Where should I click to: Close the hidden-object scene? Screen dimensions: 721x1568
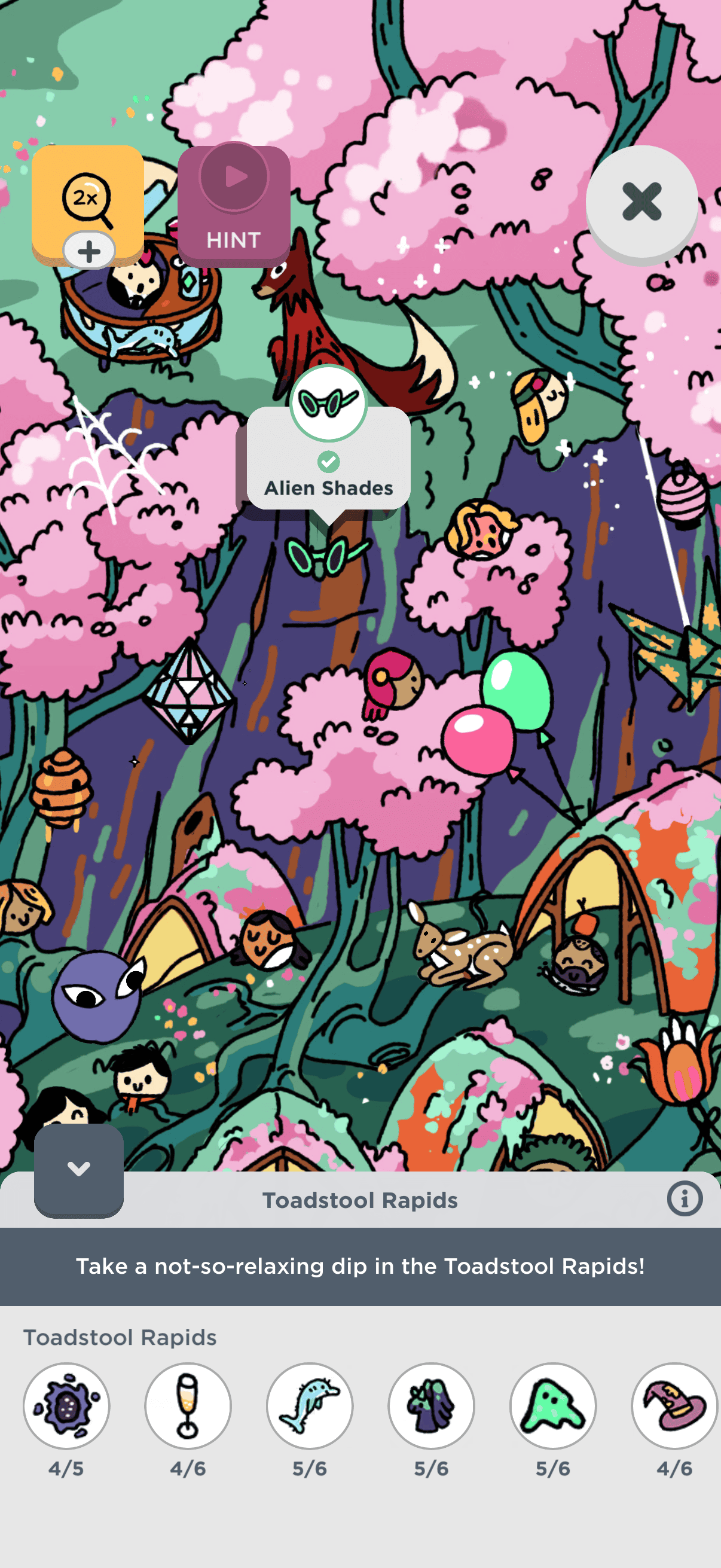641,202
